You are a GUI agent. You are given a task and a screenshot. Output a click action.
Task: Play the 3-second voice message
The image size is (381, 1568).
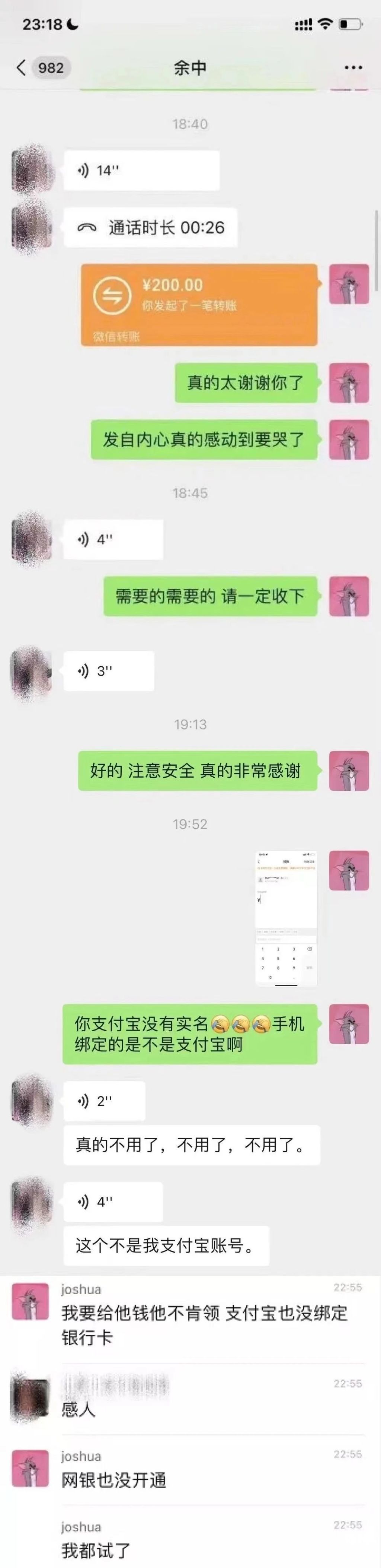pos(108,671)
